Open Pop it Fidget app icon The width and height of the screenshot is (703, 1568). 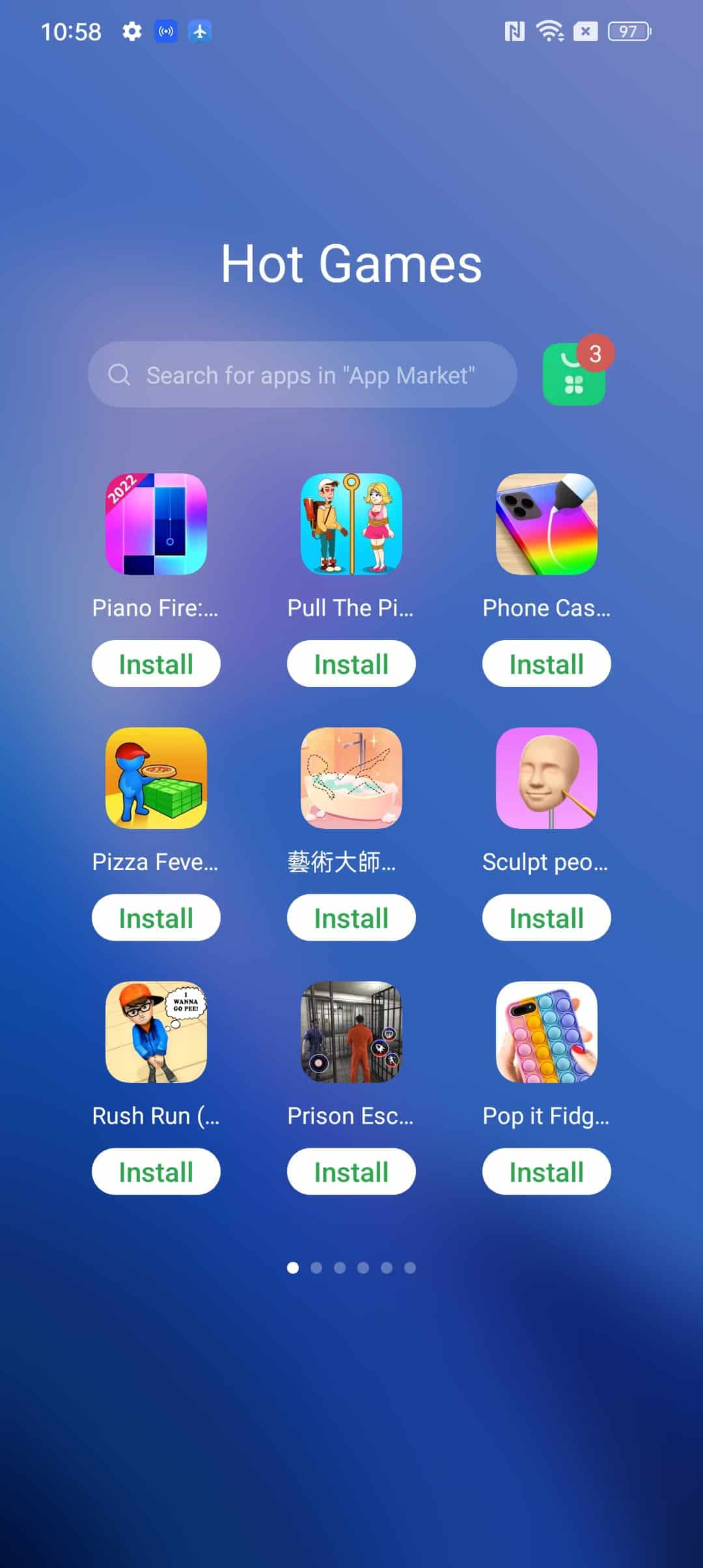click(x=547, y=1032)
